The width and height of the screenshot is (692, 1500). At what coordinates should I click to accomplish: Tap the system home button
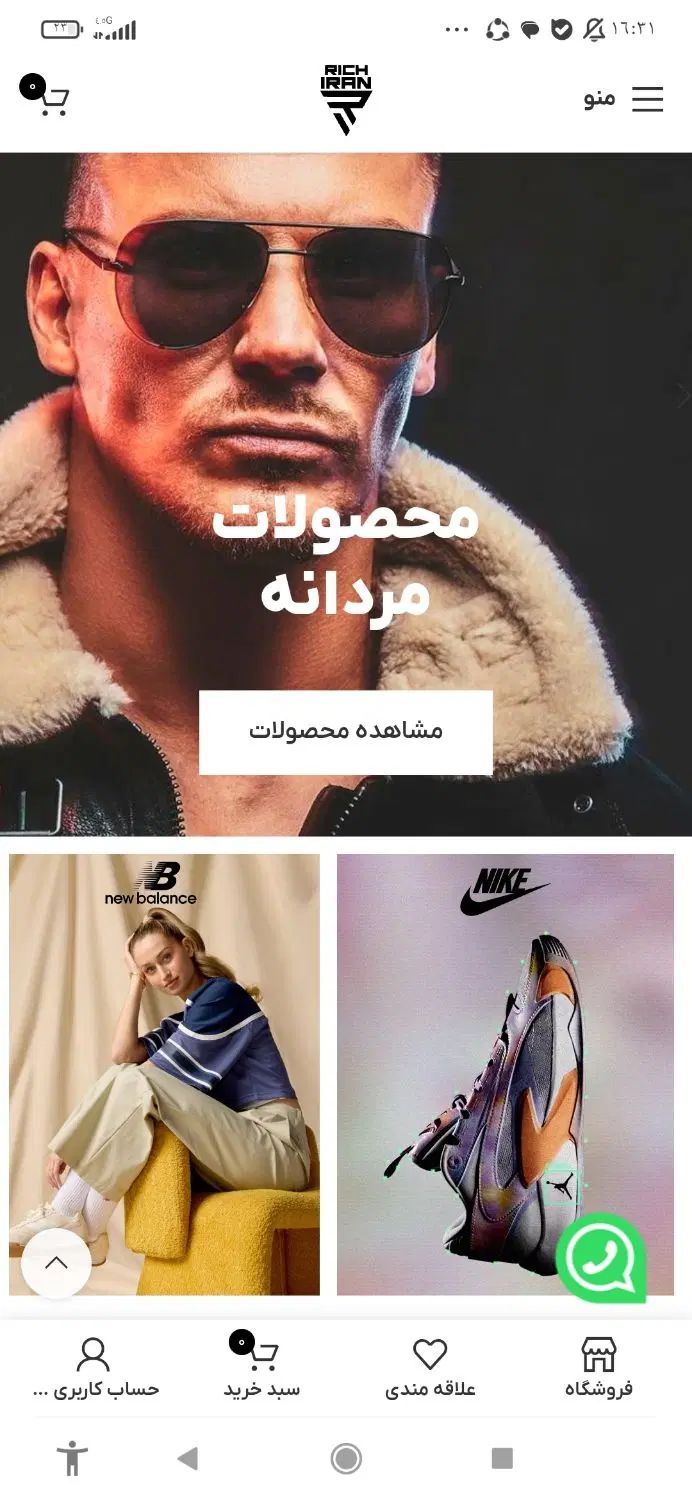346,1458
